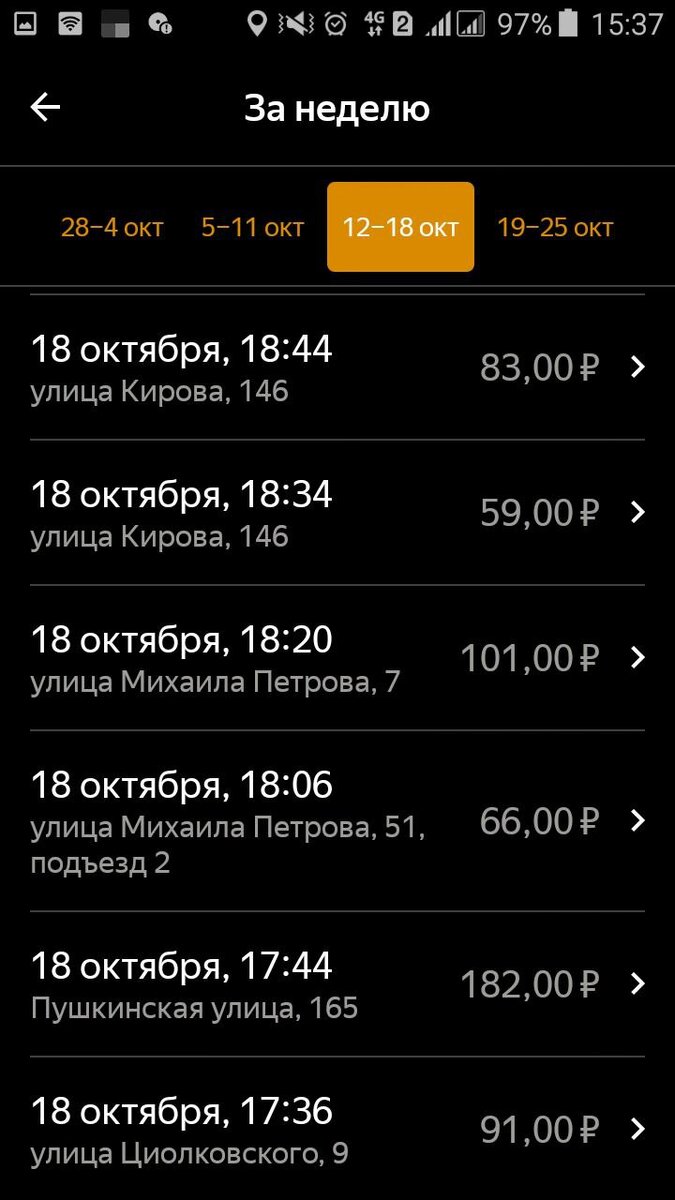Viewport: 675px width, 1200px height.
Task: Open the 18:34 order for 59,00 ₽
Action: [x=337, y=513]
